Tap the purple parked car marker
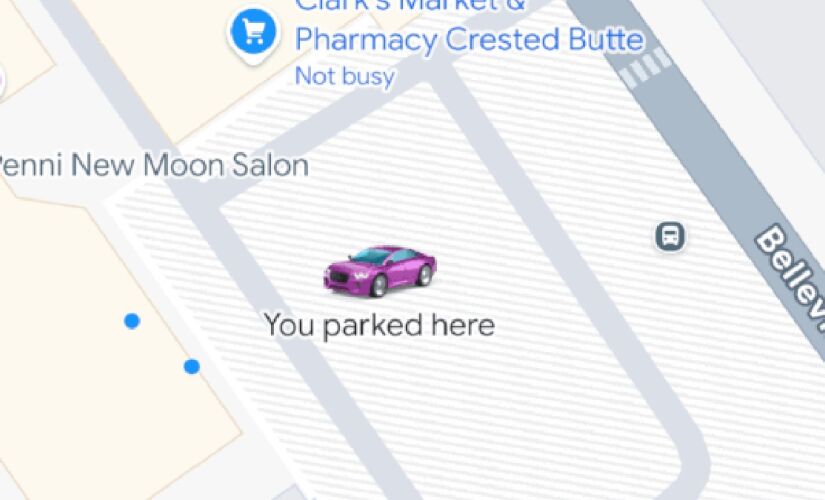The image size is (825, 500). pos(379,271)
